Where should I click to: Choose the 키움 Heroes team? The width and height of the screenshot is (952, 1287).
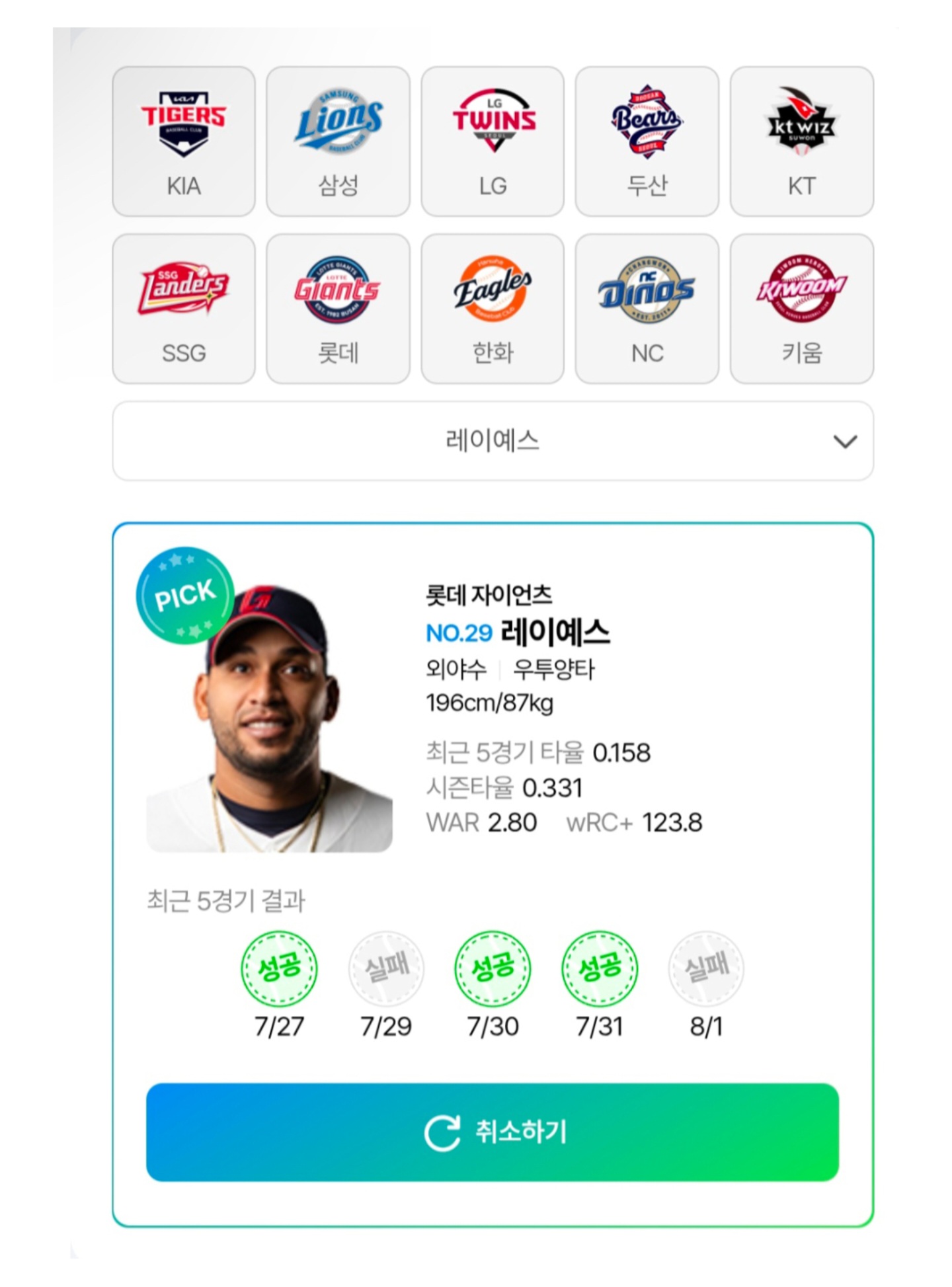801,308
